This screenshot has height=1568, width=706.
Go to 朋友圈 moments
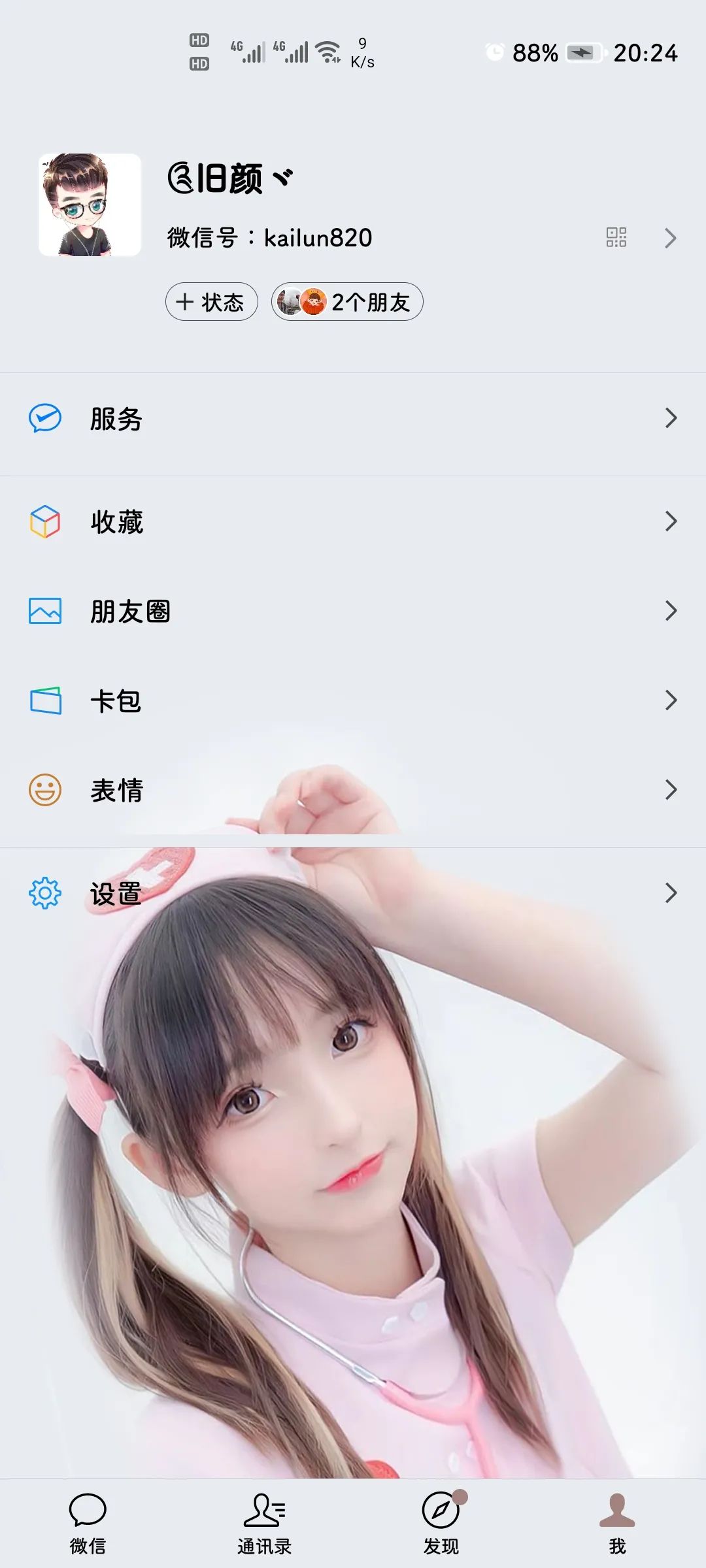click(x=353, y=611)
